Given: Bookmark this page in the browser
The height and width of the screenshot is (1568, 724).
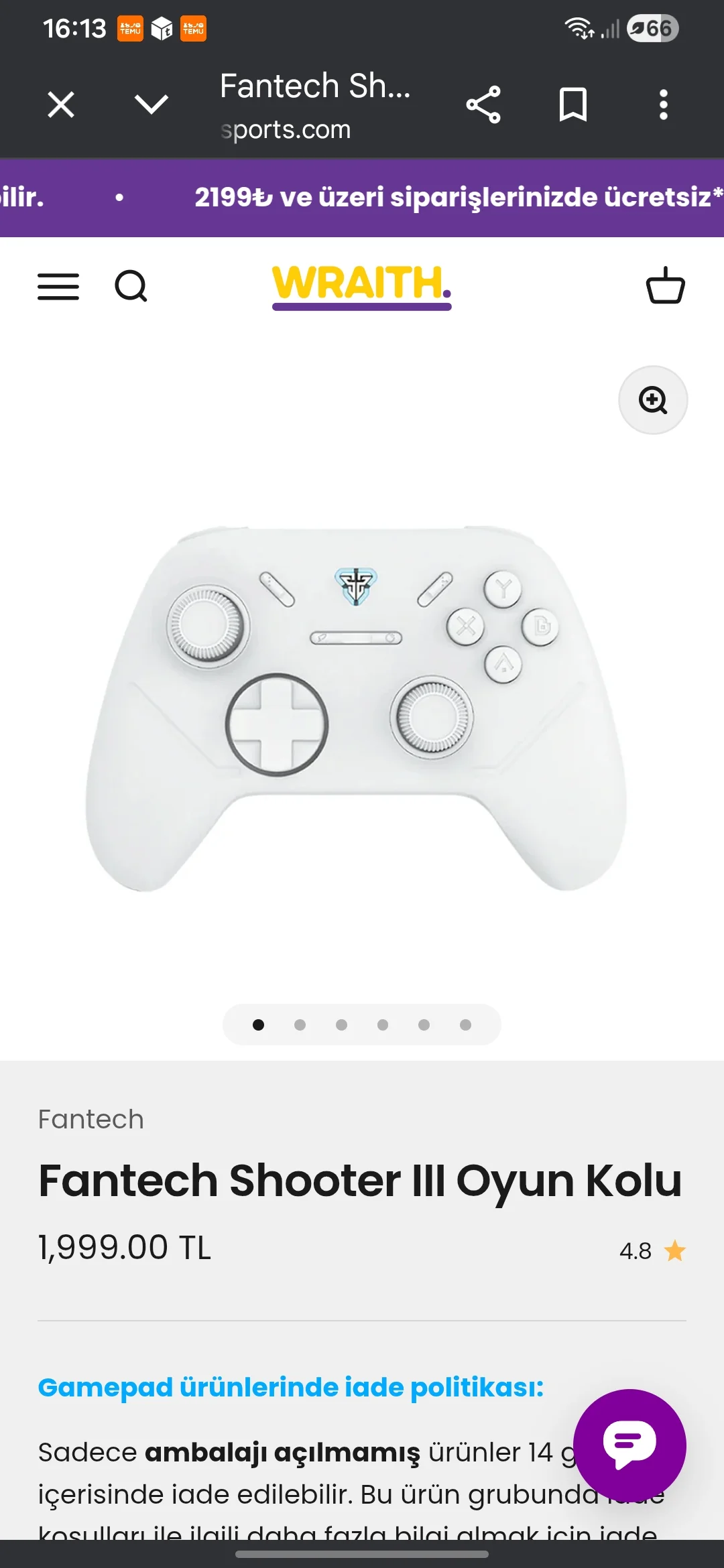Looking at the screenshot, I should coord(573,105).
